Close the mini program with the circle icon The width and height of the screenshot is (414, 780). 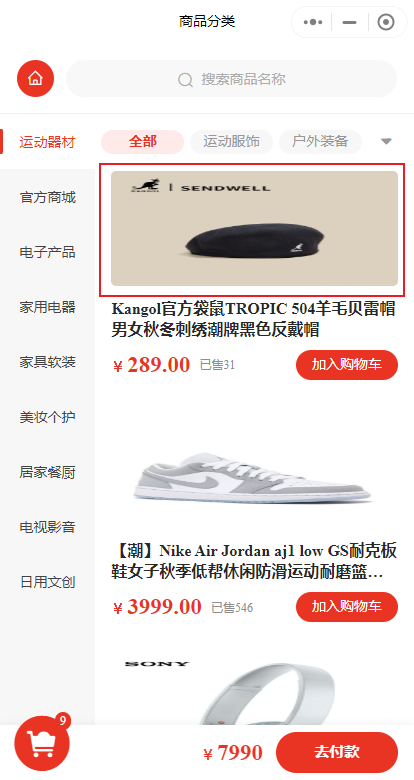click(386, 22)
